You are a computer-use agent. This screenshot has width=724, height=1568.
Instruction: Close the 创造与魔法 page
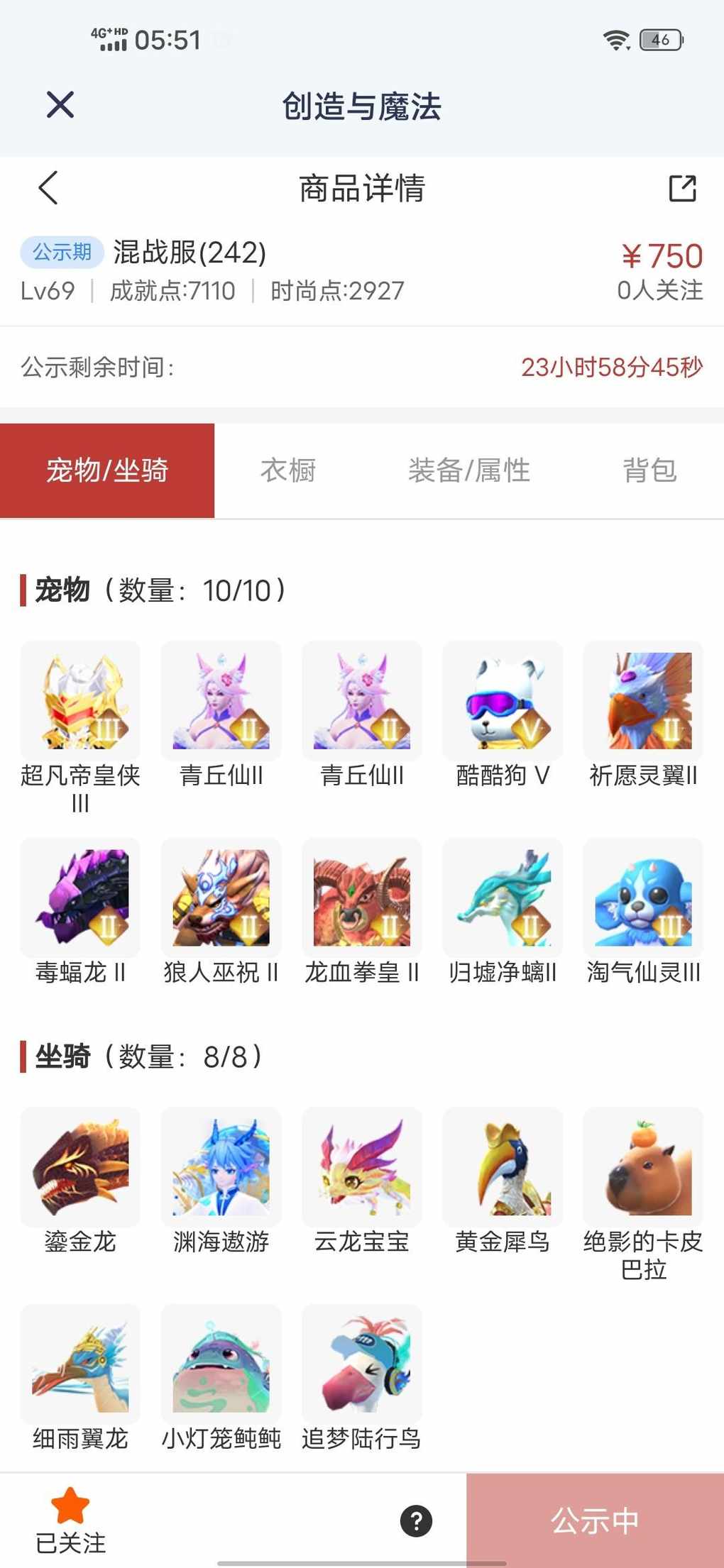tap(60, 105)
